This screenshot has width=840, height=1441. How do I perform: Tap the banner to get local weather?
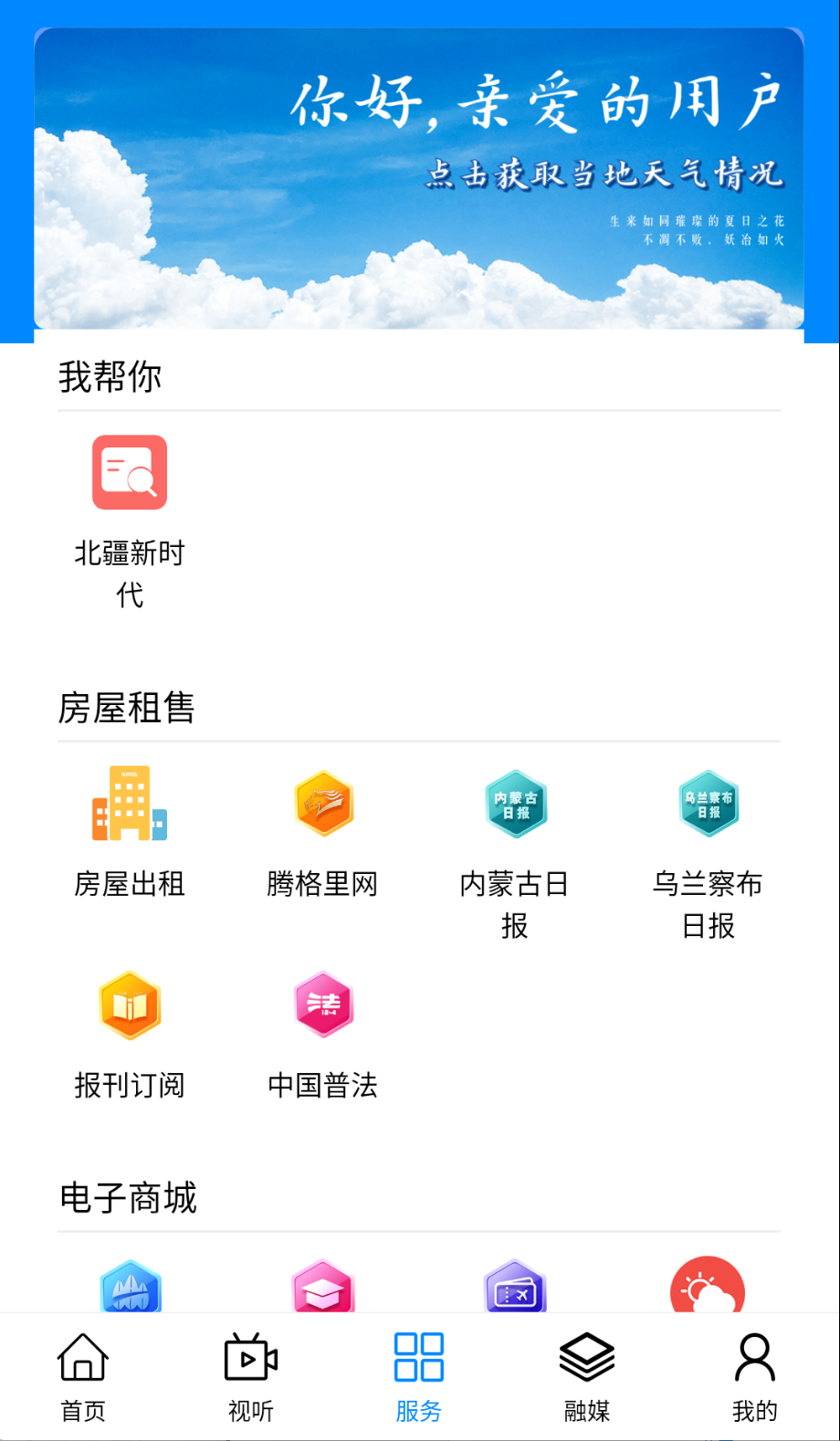coord(420,178)
